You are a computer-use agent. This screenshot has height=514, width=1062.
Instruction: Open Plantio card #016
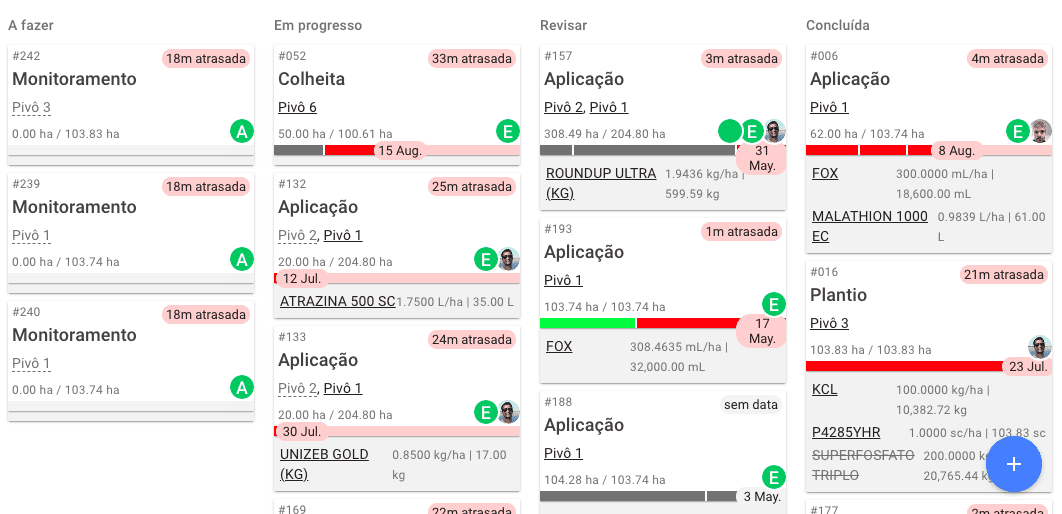pos(838,295)
